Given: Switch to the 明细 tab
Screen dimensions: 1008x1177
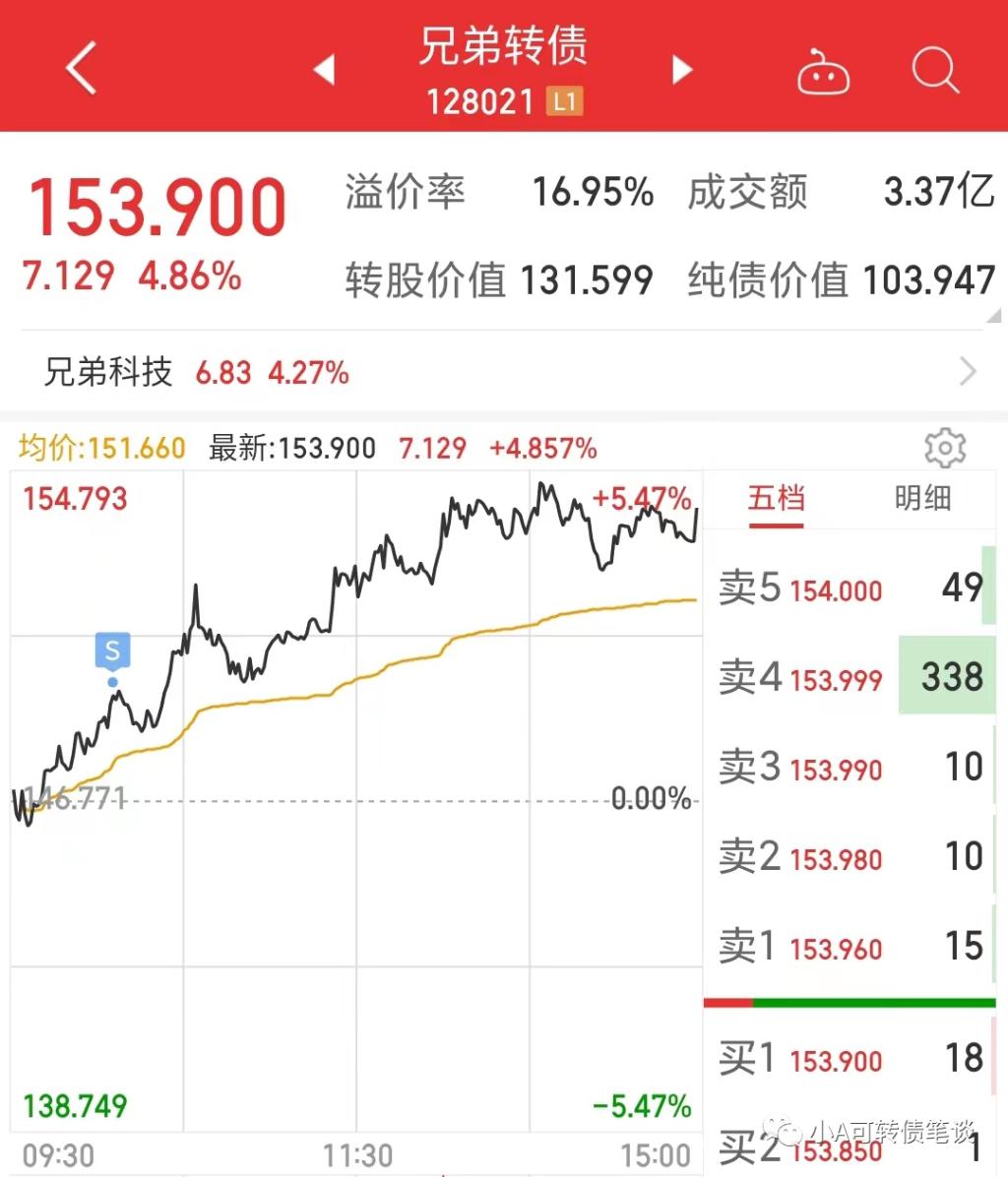Looking at the screenshot, I should tap(922, 499).
